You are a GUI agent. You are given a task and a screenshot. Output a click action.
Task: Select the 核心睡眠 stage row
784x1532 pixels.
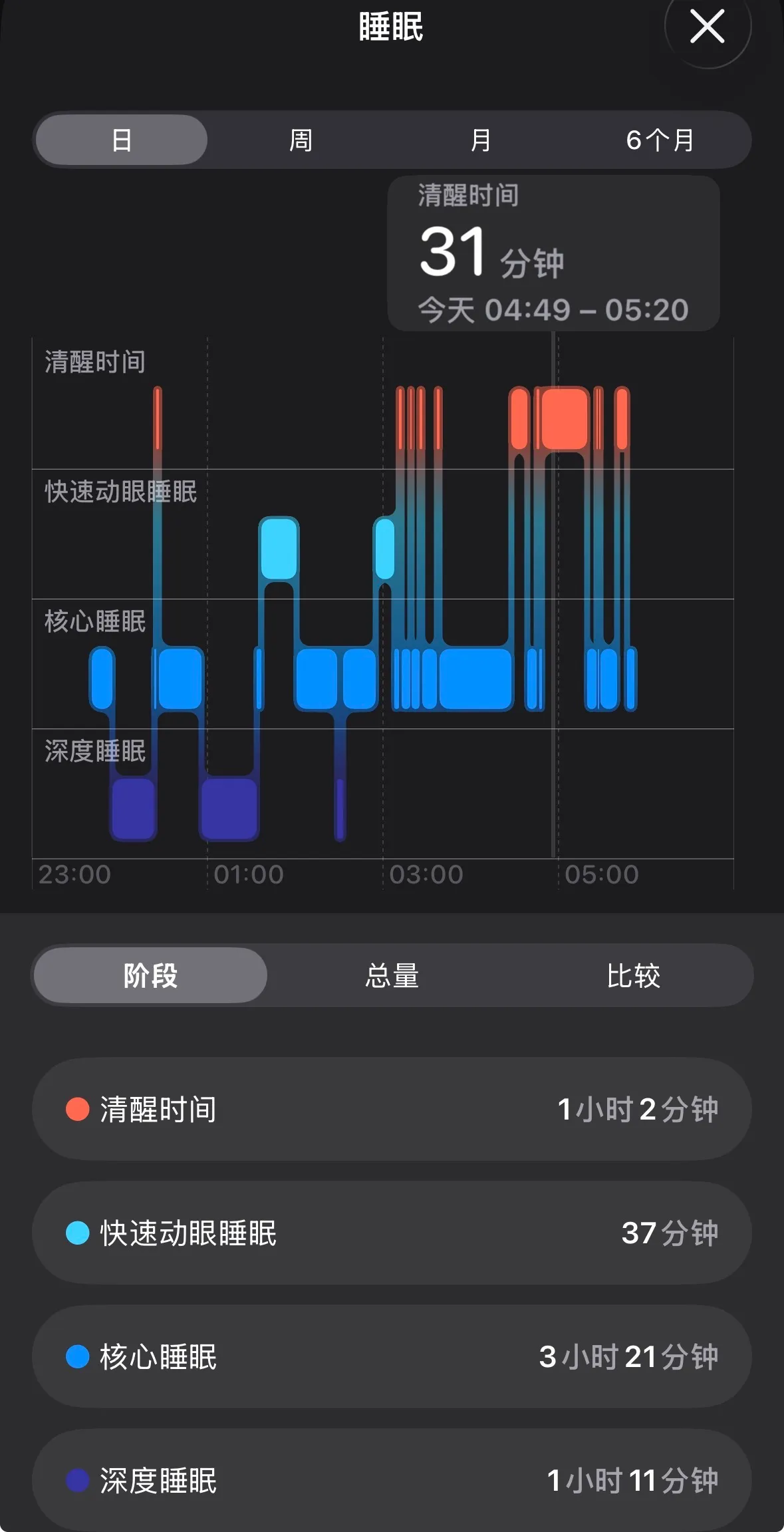[x=392, y=1356]
